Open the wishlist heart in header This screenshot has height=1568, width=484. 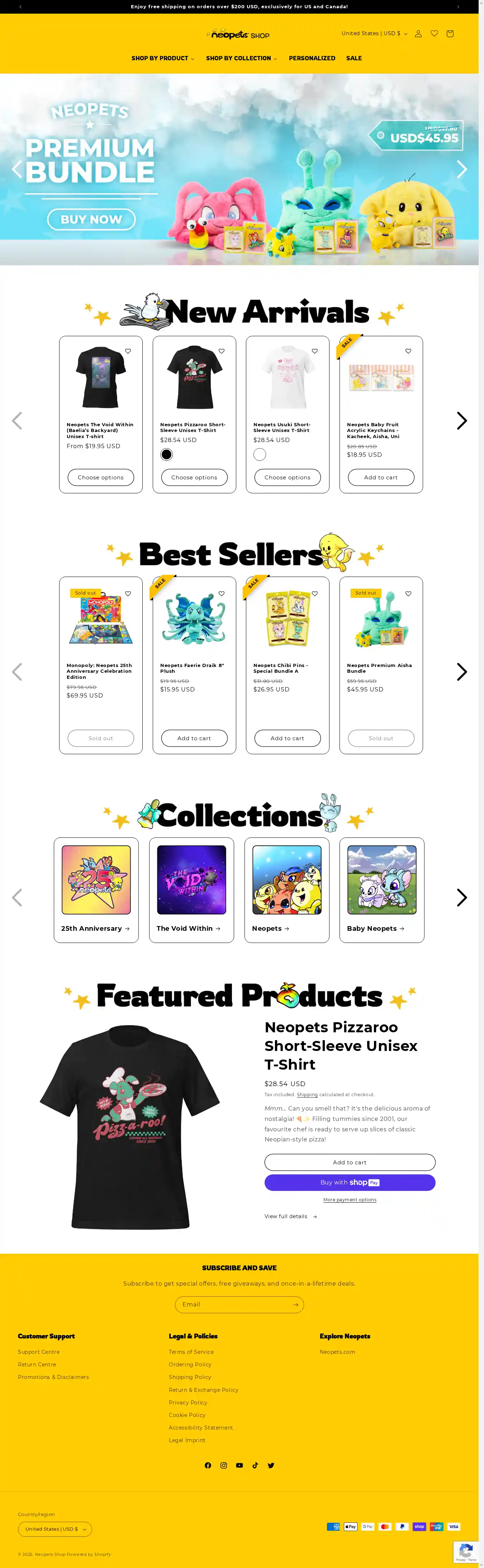pos(434,33)
